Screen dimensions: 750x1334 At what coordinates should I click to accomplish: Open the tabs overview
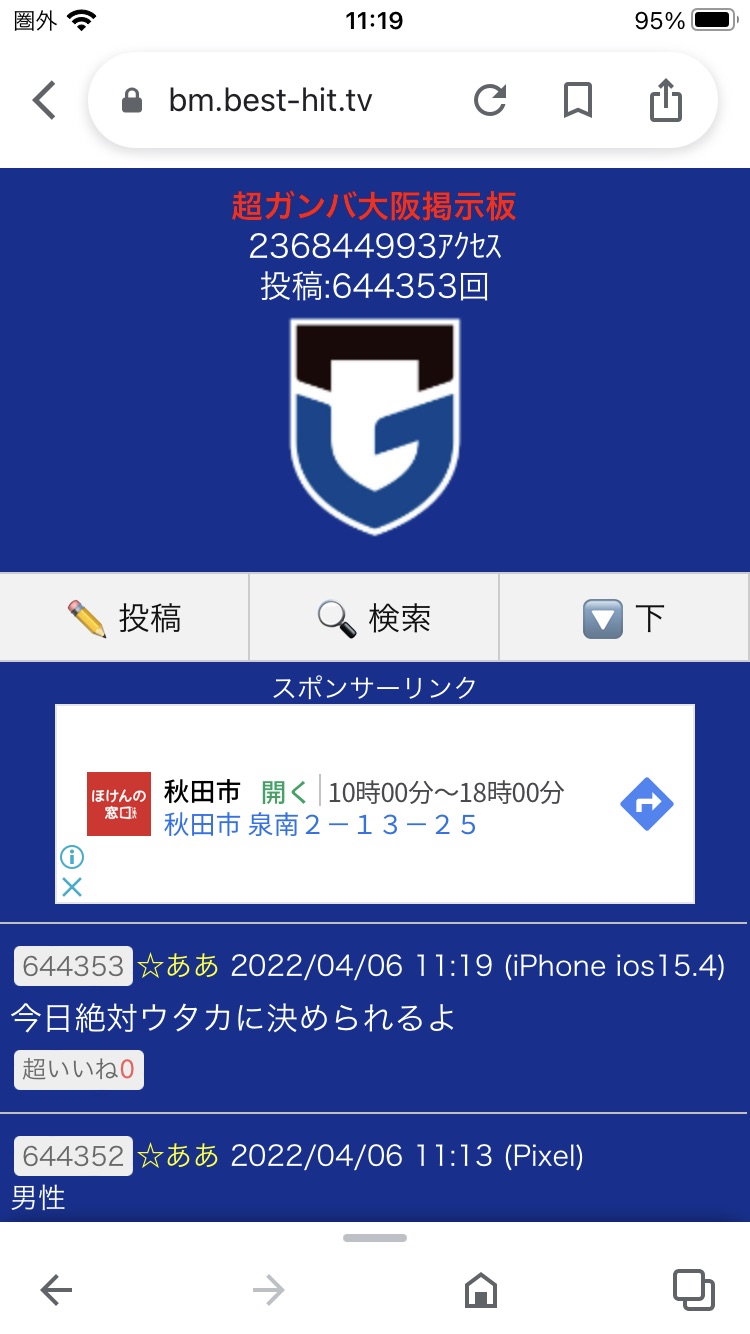pos(693,1290)
